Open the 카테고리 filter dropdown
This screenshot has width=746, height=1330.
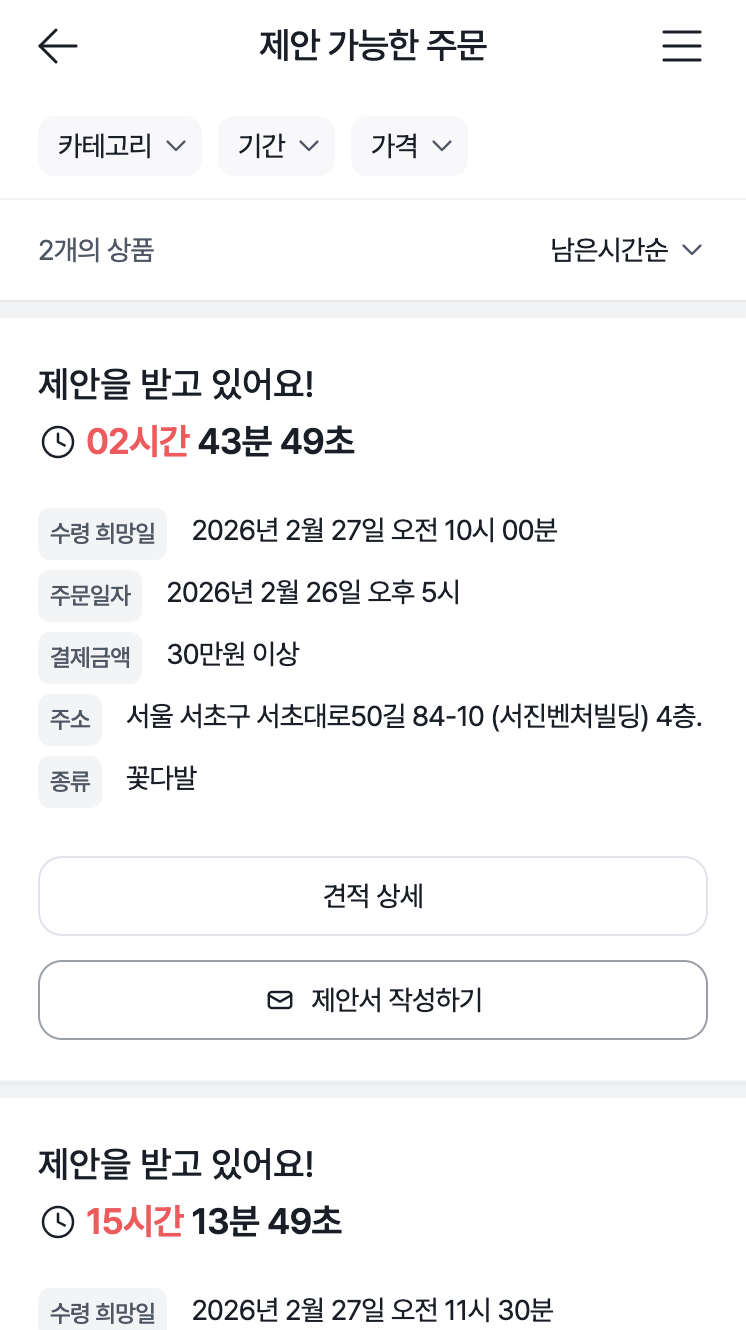[x=119, y=146]
